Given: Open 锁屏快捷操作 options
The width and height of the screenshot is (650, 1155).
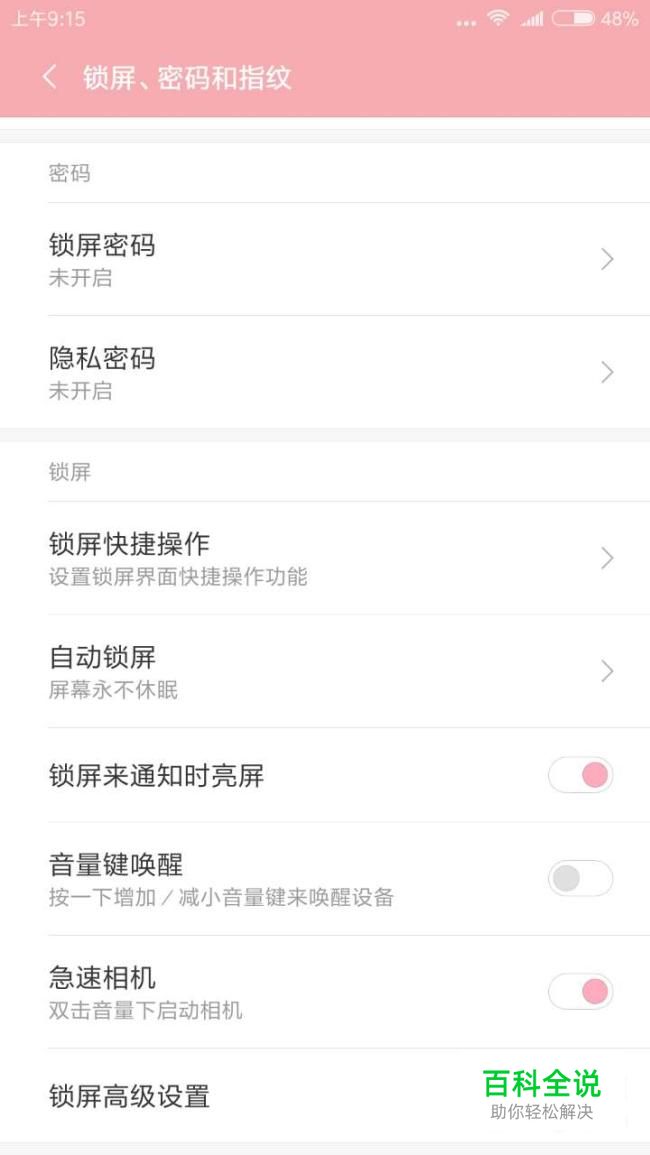Looking at the screenshot, I should pos(325,558).
